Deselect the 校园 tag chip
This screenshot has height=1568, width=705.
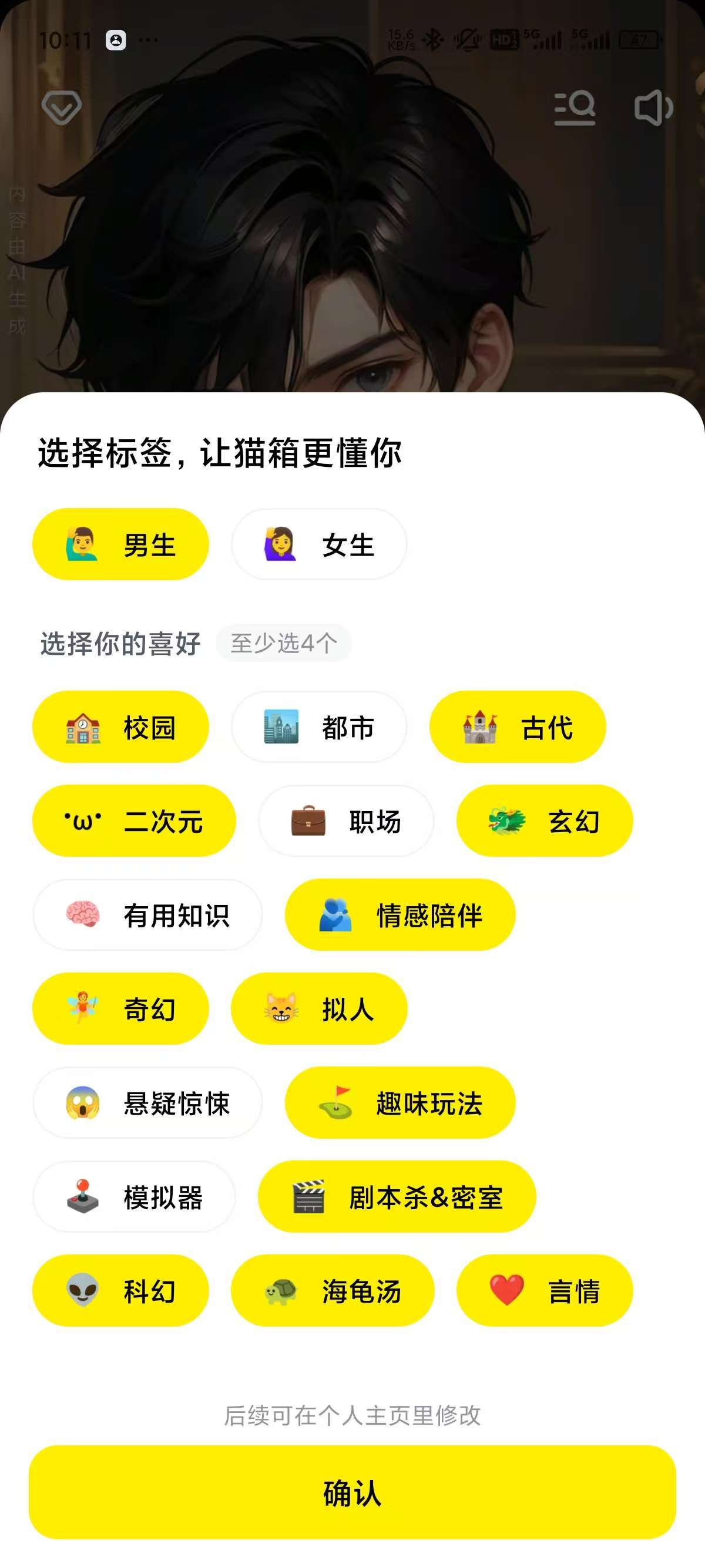(x=120, y=727)
